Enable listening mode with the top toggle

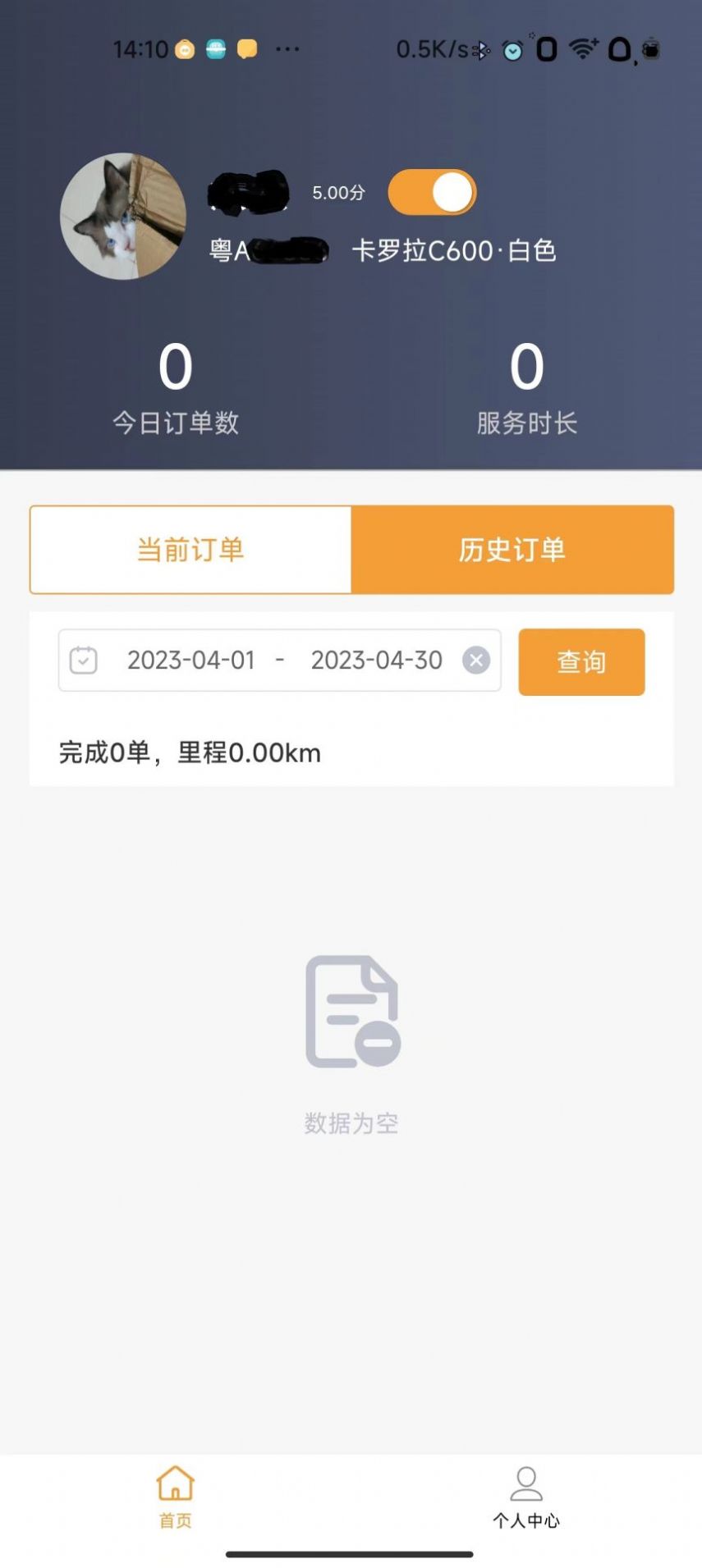coord(433,190)
